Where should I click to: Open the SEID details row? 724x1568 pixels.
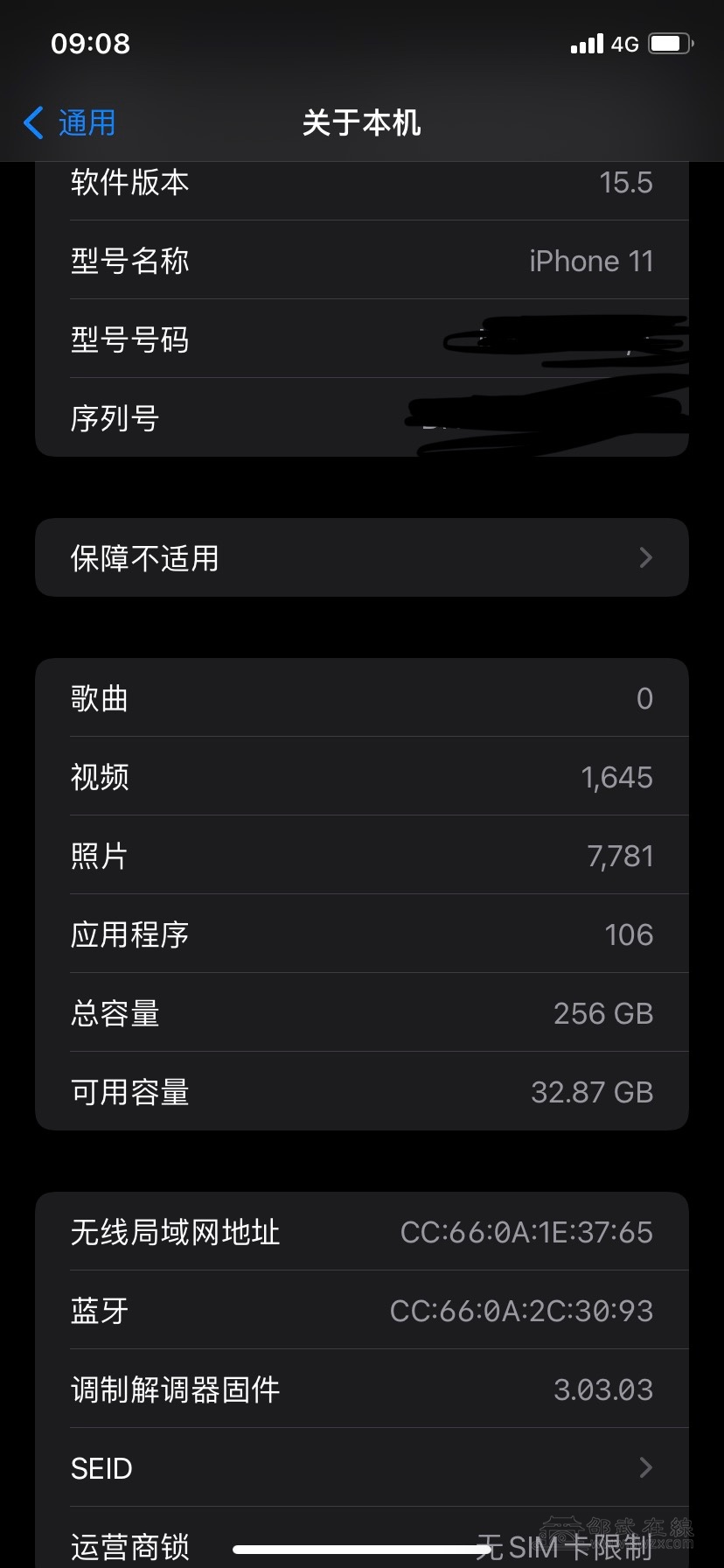(361, 1467)
